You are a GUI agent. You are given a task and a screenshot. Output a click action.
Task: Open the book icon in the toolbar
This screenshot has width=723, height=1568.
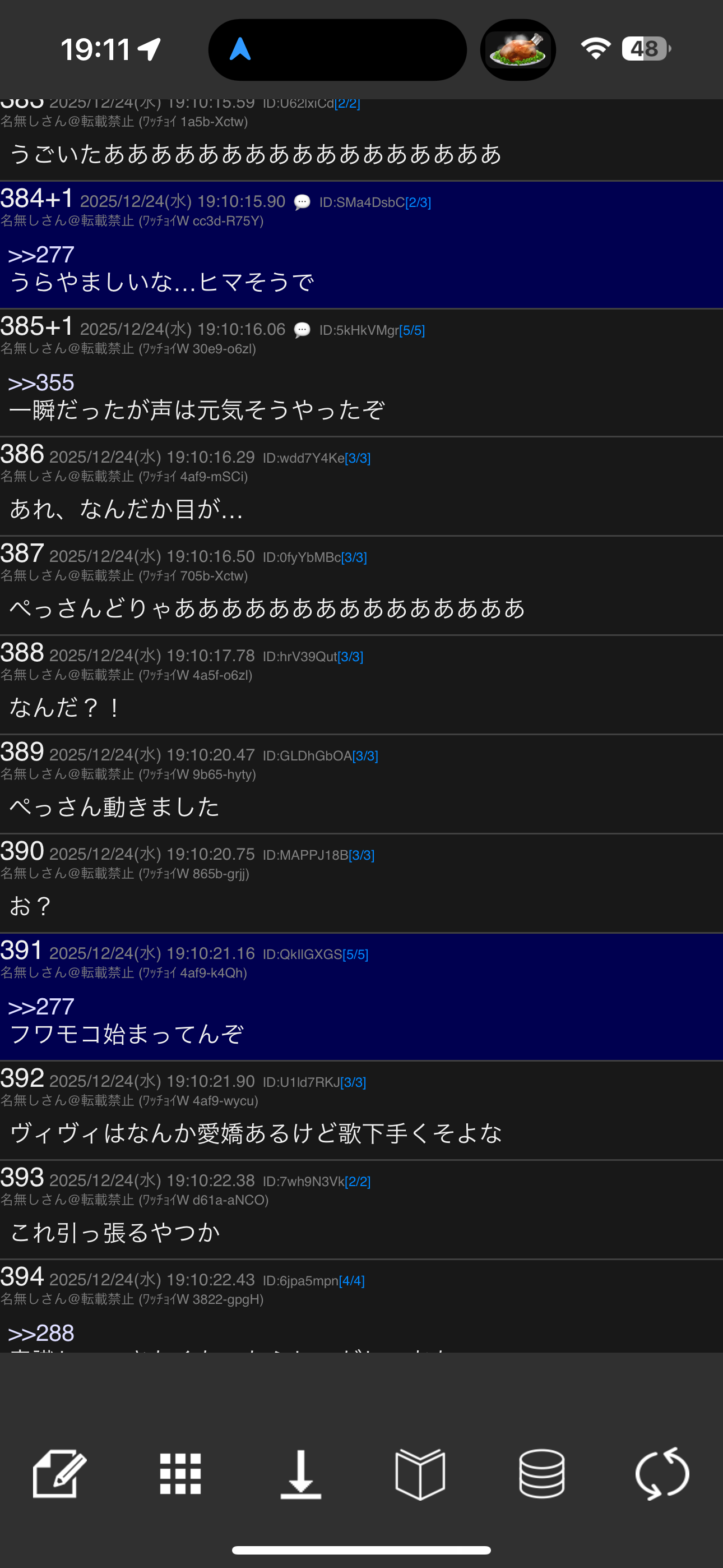click(420, 1473)
